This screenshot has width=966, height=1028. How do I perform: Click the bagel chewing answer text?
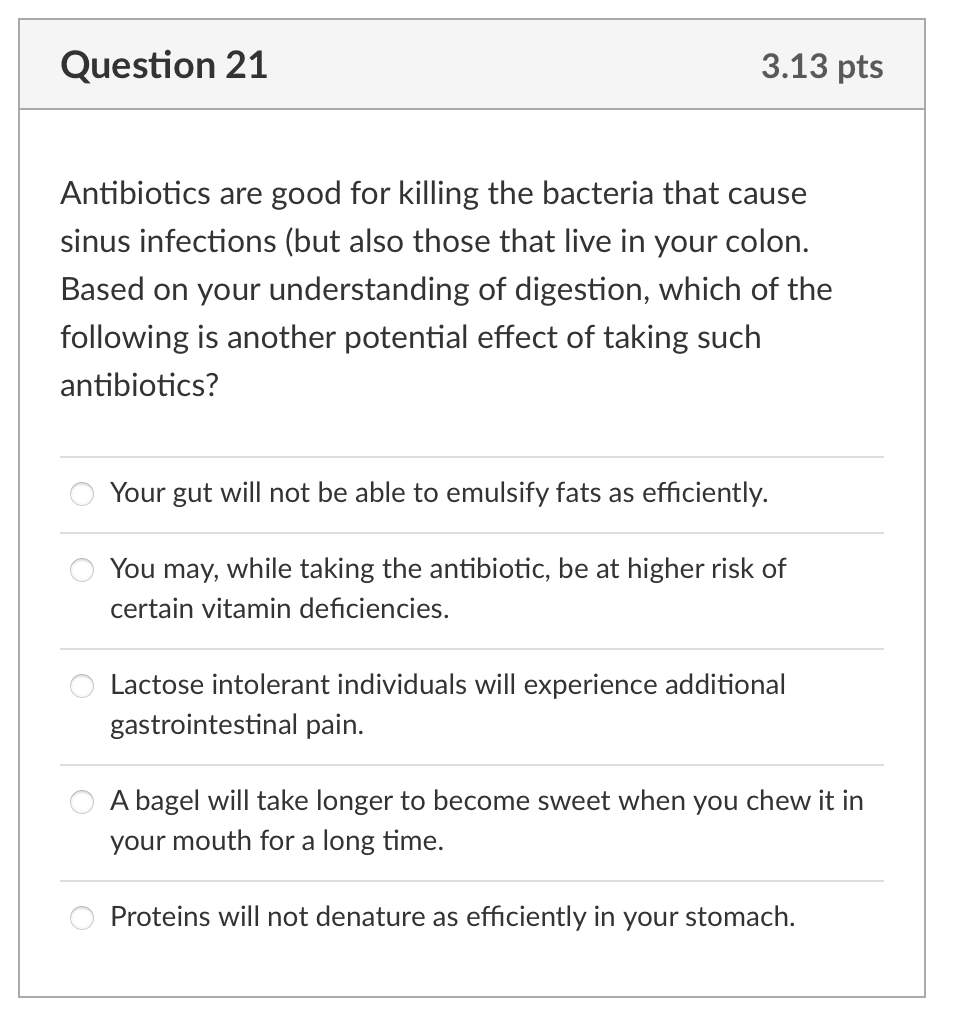(x=486, y=820)
